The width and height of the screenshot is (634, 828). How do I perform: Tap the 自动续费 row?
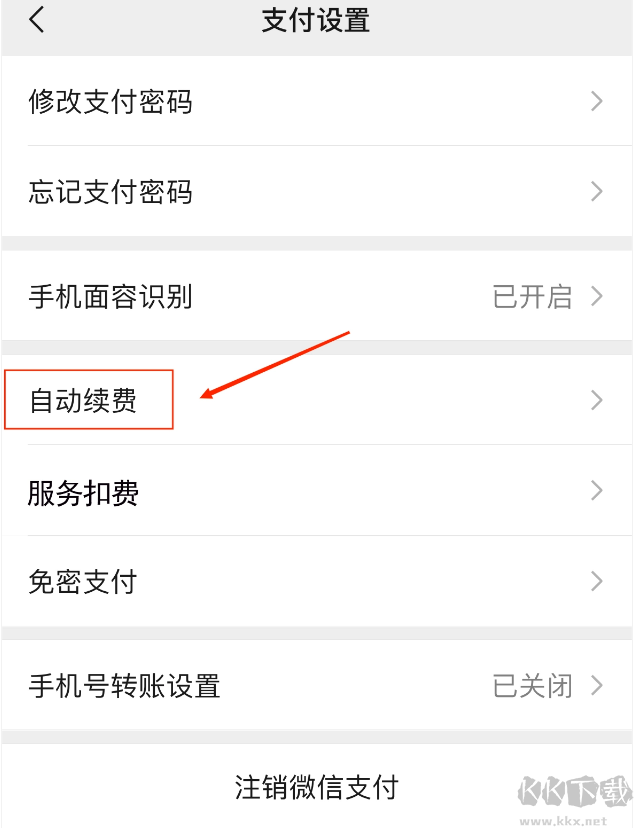[316, 400]
